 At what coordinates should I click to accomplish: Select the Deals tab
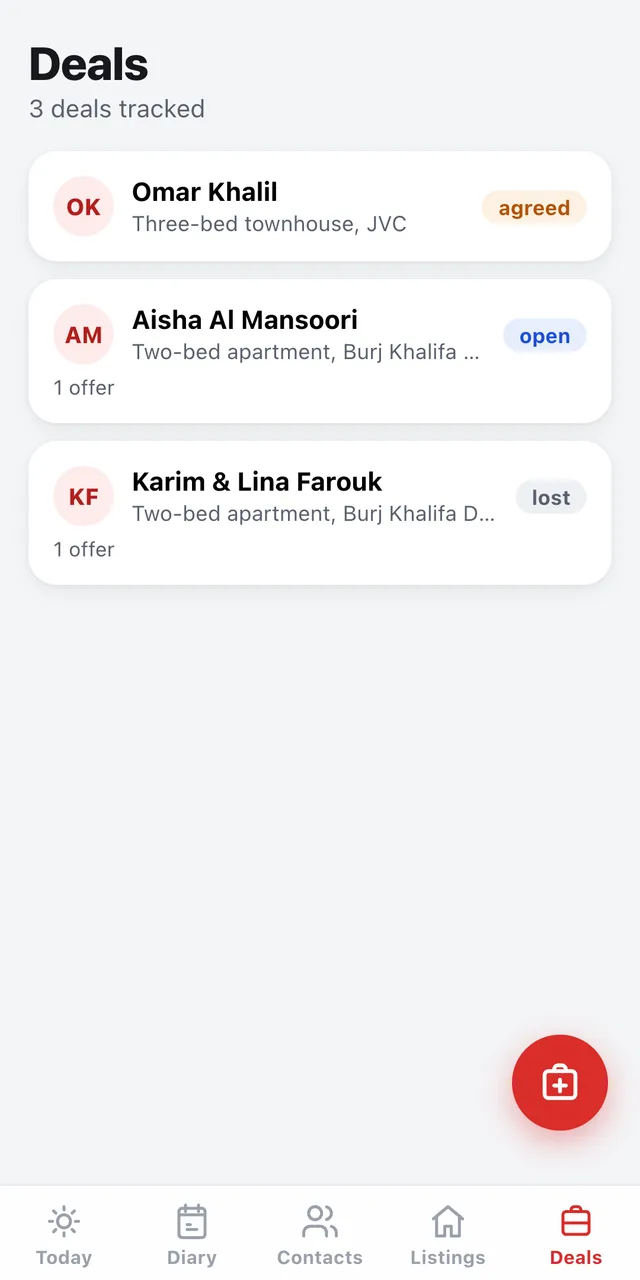[x=576, y=1236]
